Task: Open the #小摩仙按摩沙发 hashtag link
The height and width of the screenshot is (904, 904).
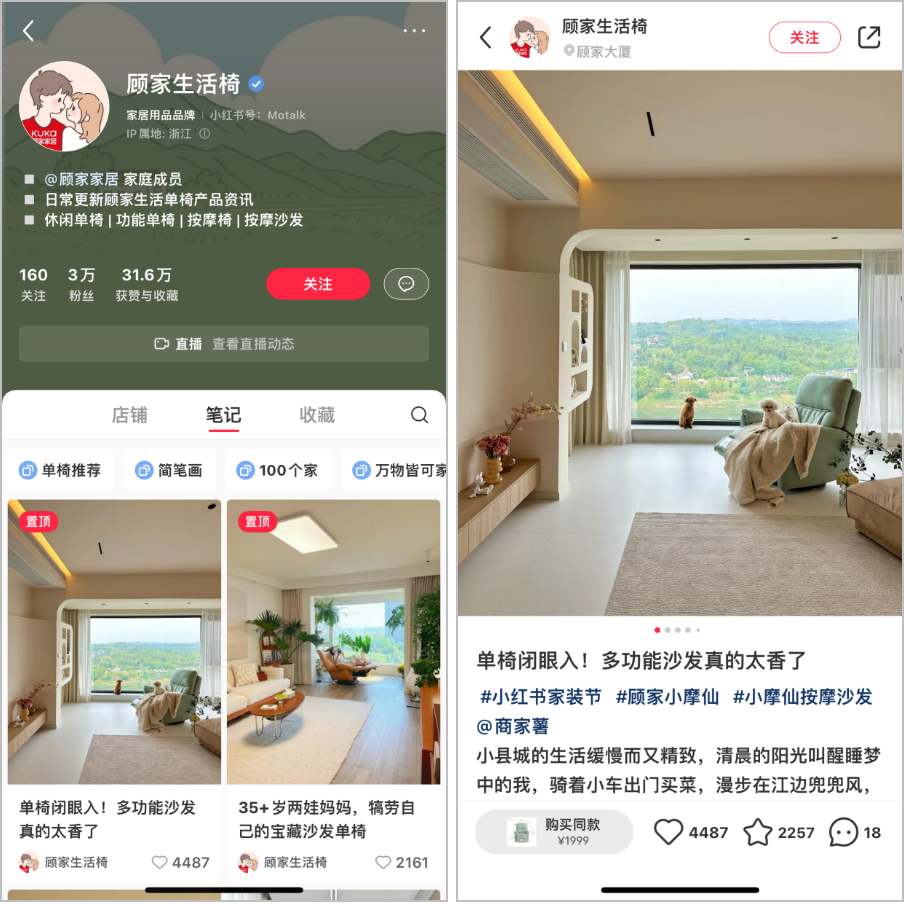Action: point(802,697)
